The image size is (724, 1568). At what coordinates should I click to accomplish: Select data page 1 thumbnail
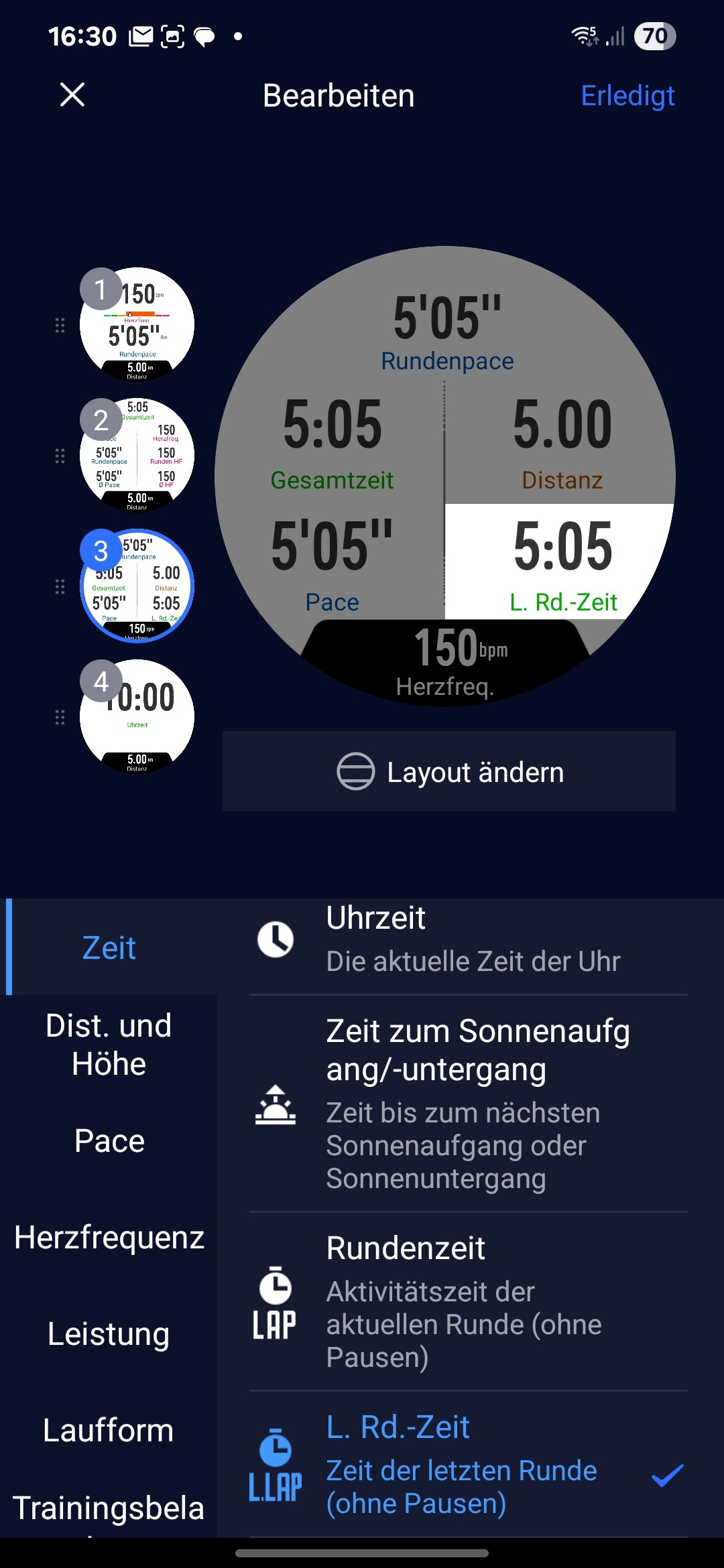137,325
